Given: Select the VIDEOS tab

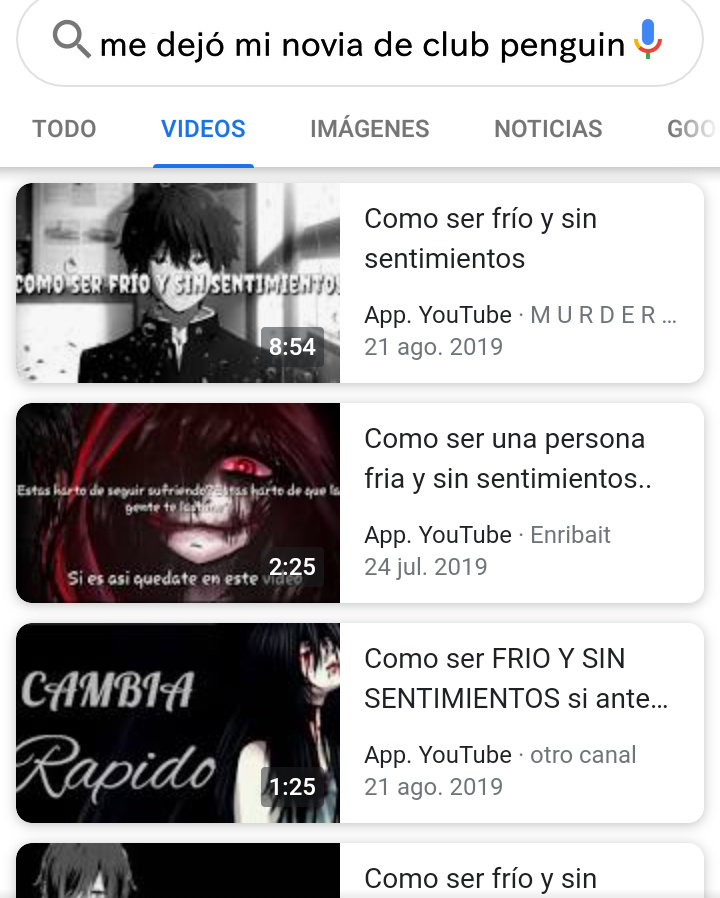Looking at the screenshot, I should (203, 129).
